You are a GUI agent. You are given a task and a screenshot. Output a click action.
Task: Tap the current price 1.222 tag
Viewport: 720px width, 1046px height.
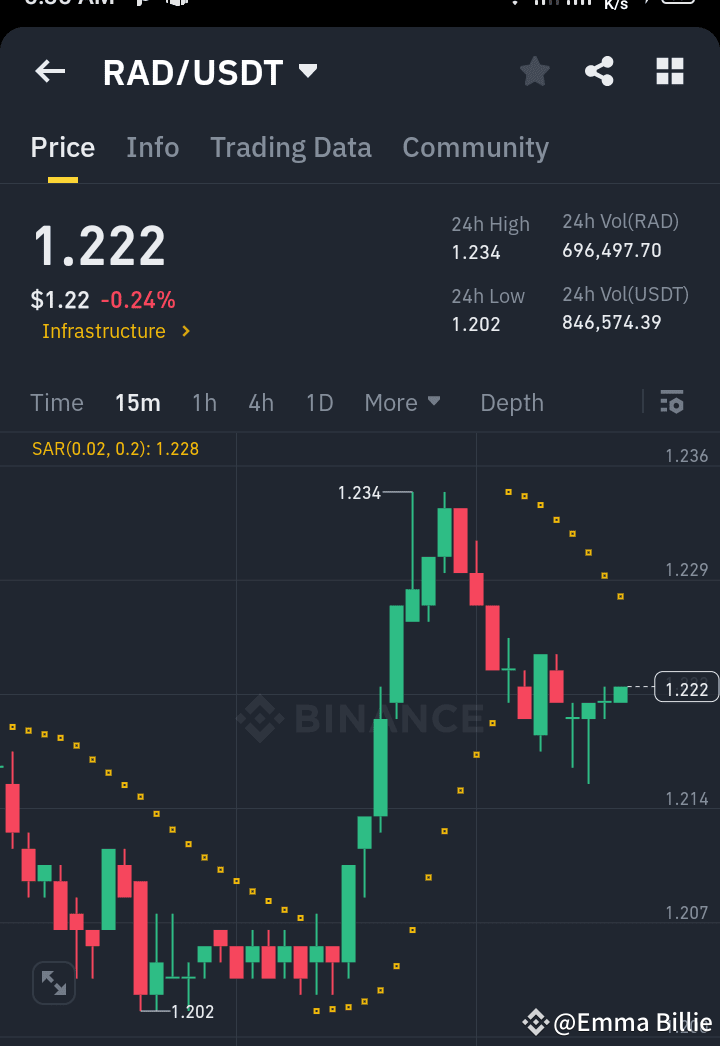(685, 687)
